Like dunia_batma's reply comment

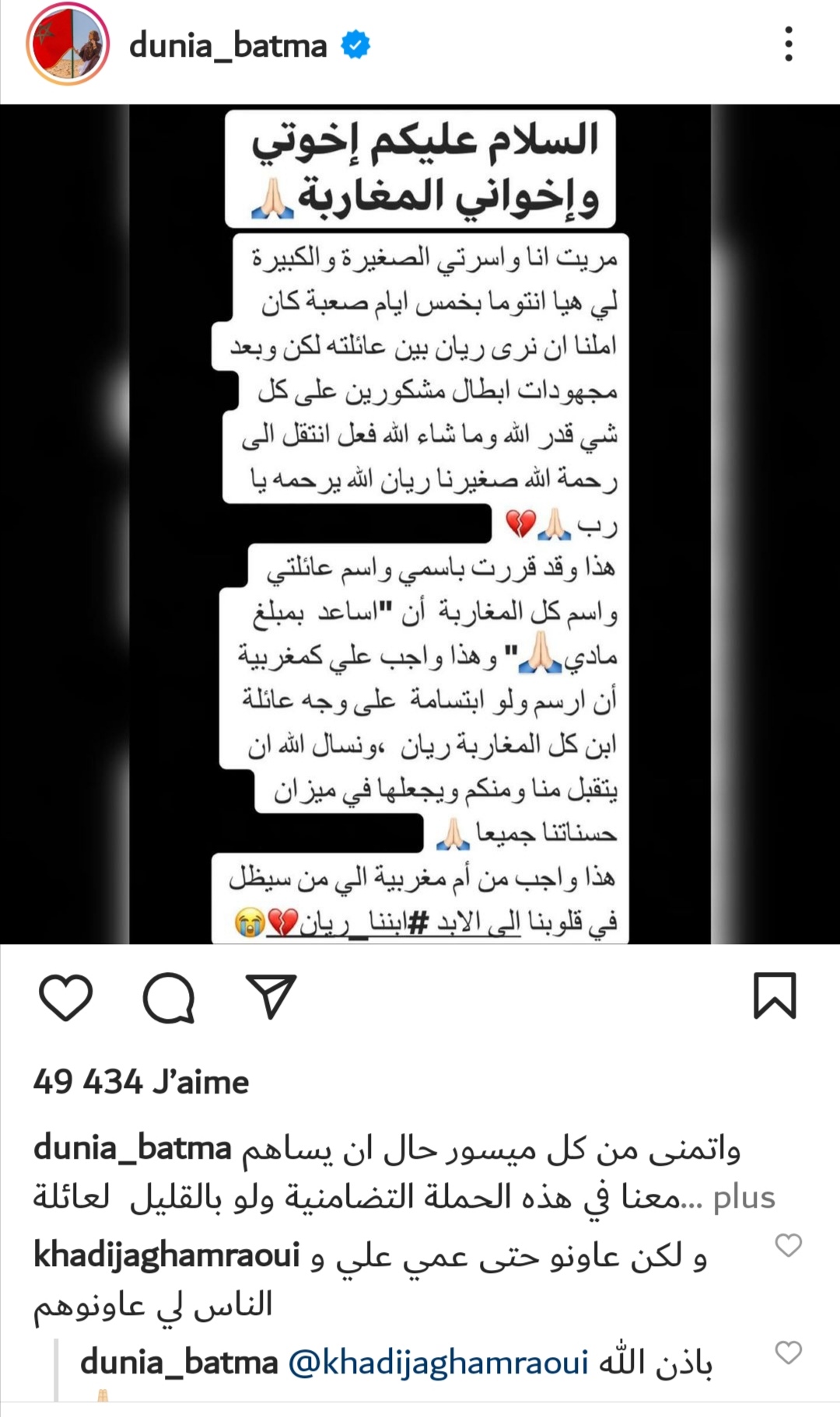(788, 1352)
